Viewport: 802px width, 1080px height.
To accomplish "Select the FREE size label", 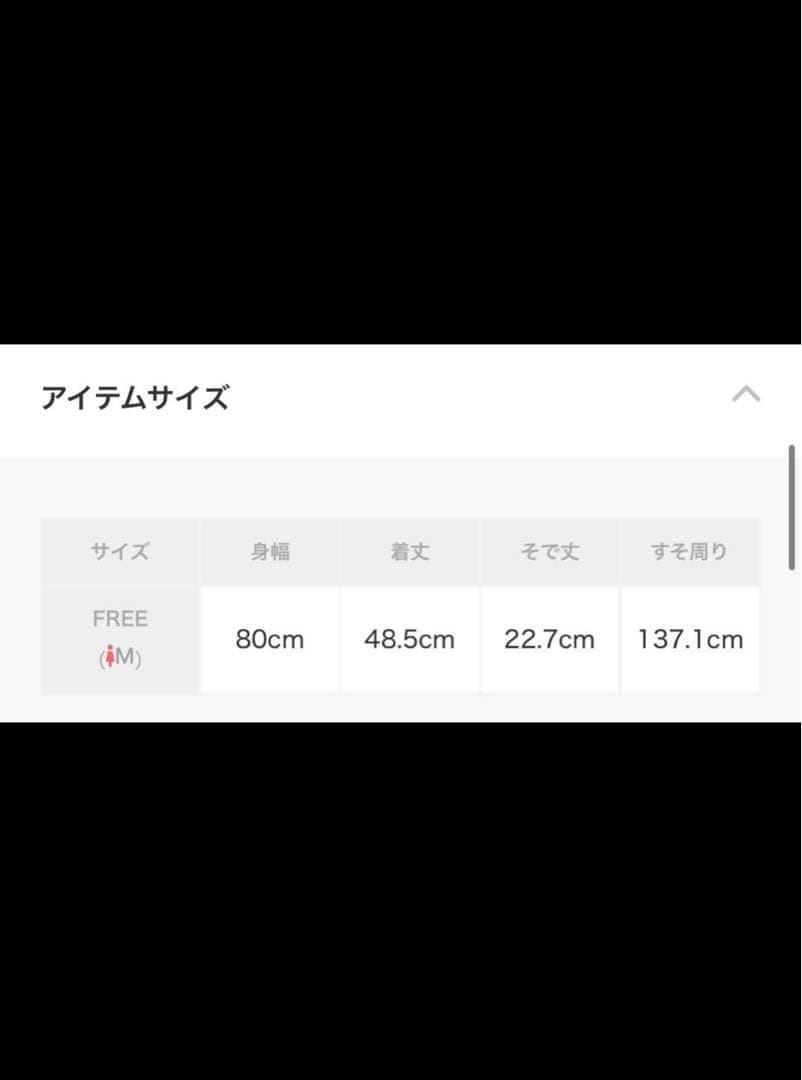I will 119,618.
